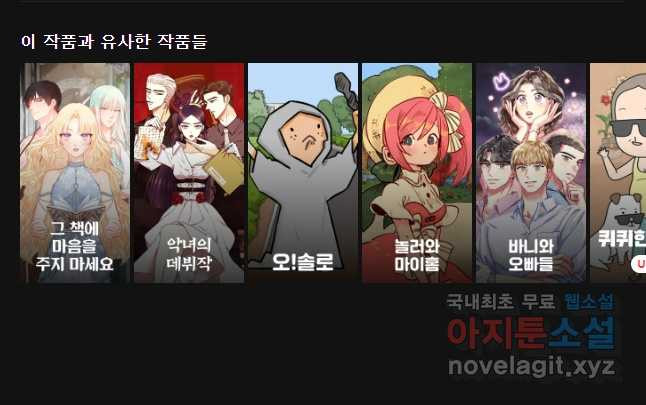Open the partly visible 퀴퀴한 webtoon card
This screenshot has width=646, height=405.
point(619,172)
